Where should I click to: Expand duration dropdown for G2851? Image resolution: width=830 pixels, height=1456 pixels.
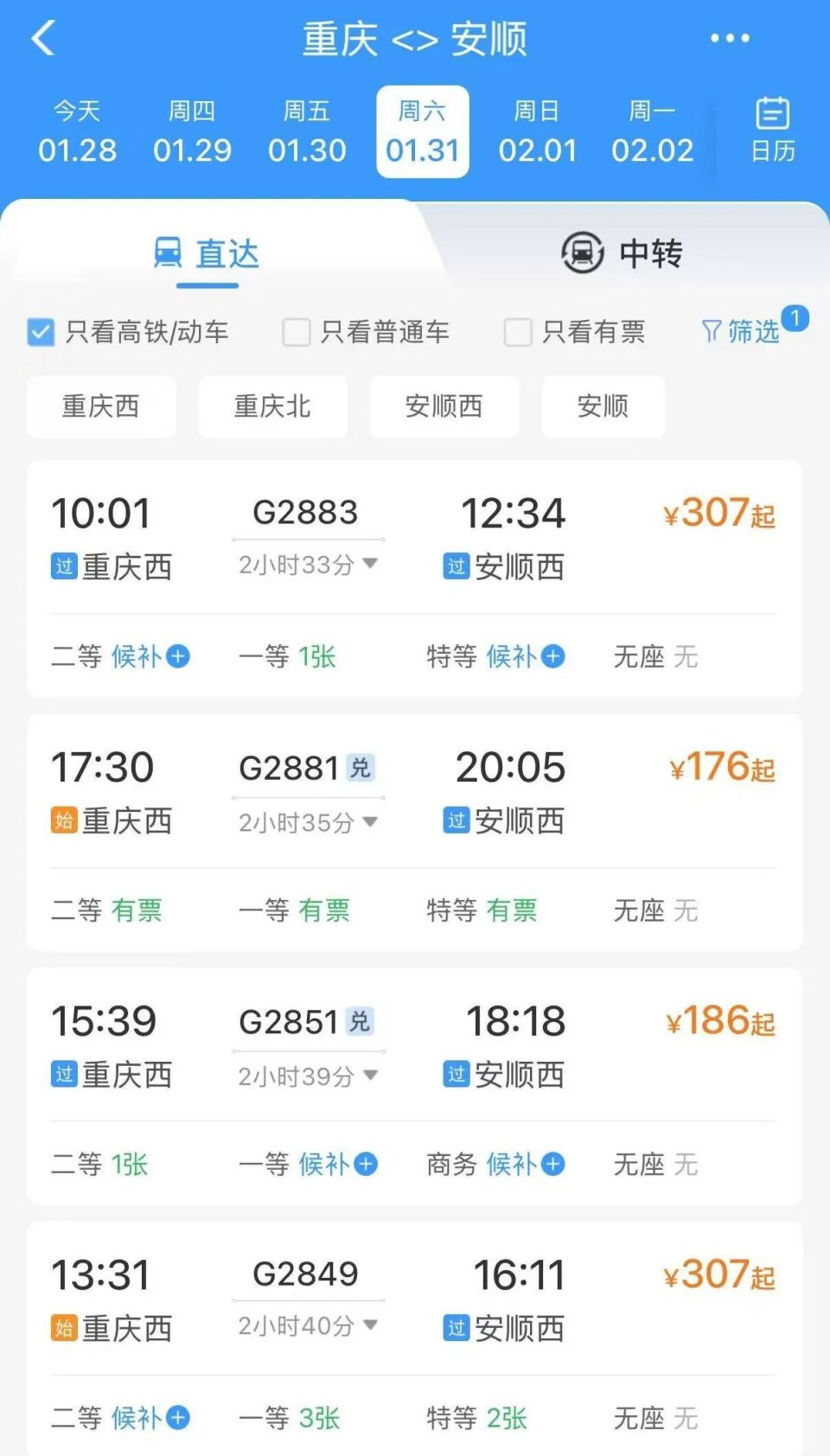372,1076
